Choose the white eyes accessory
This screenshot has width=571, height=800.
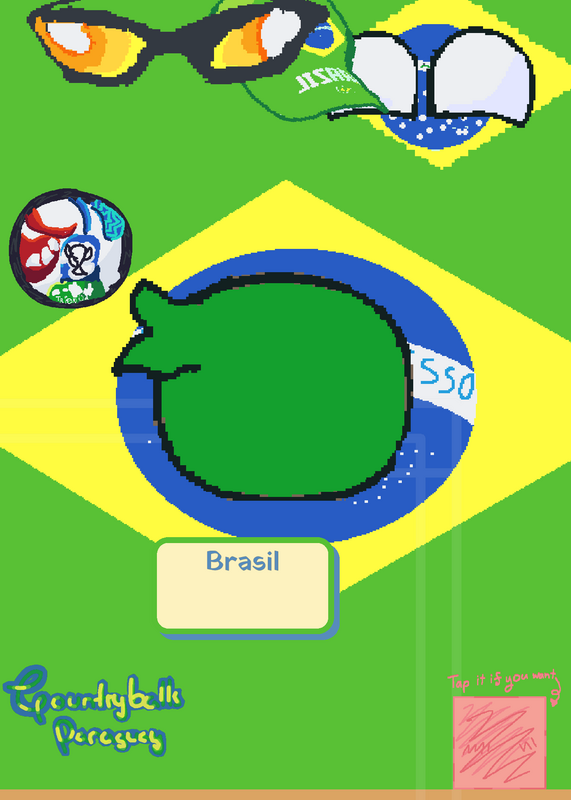tap(443, 78)
